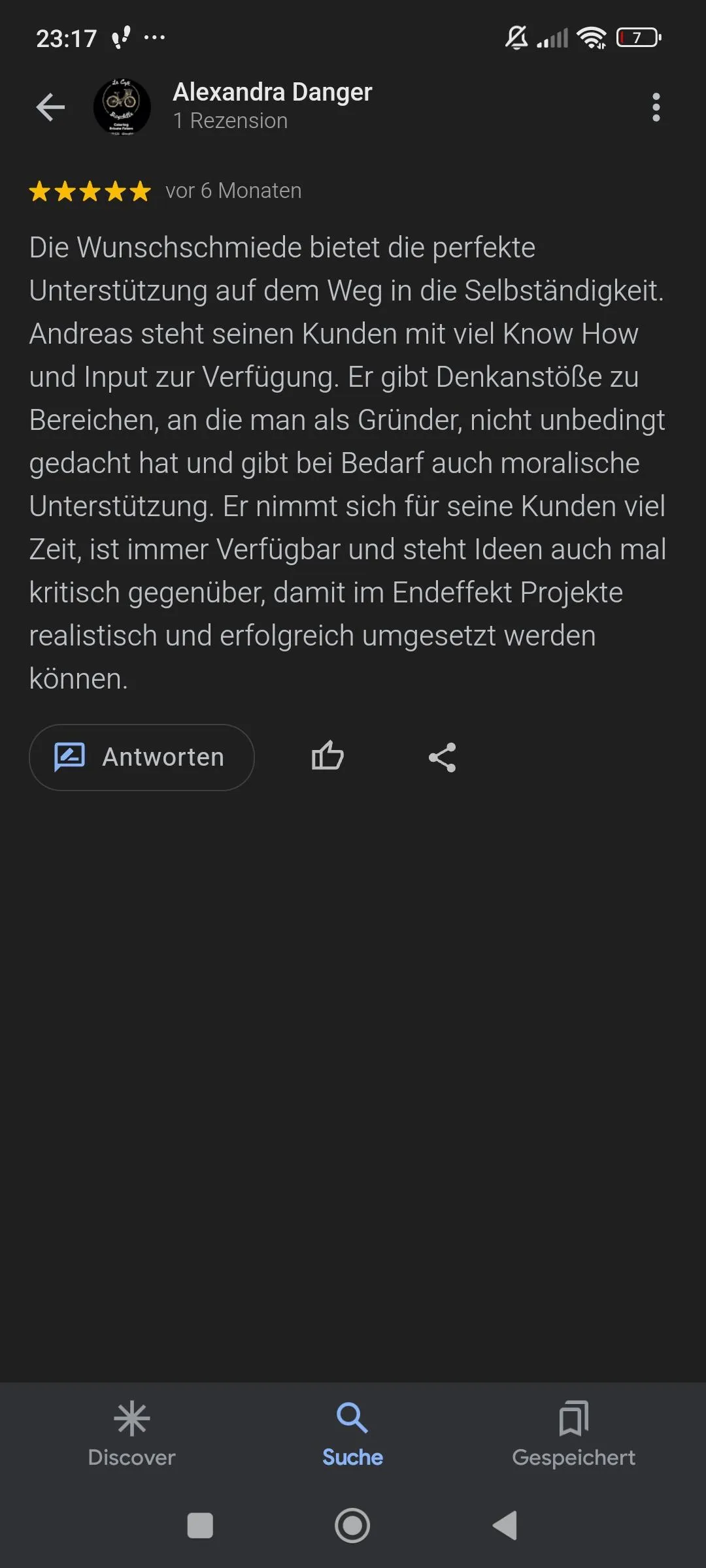Open recent apps via square button

(200, 1526)
